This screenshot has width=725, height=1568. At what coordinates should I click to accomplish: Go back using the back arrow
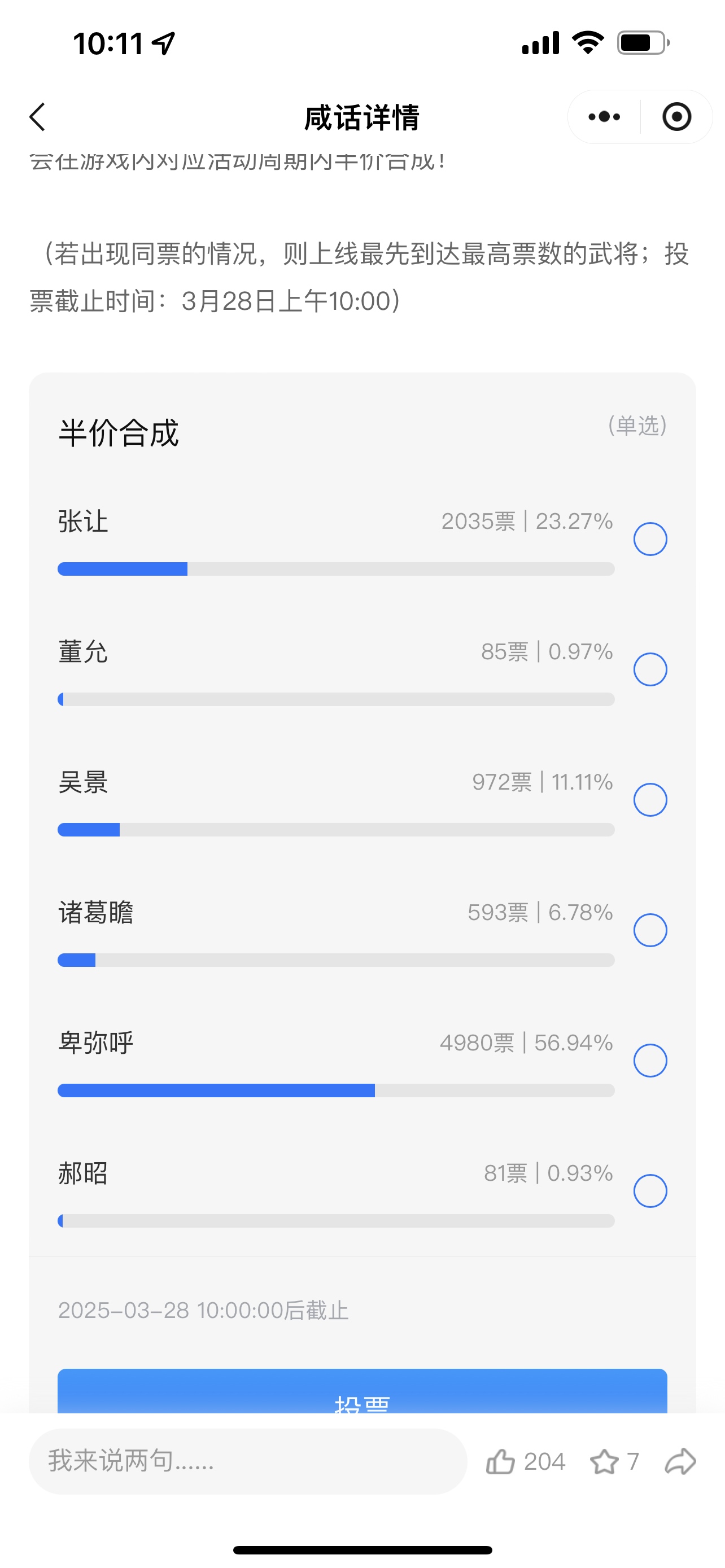pos(38,117)
